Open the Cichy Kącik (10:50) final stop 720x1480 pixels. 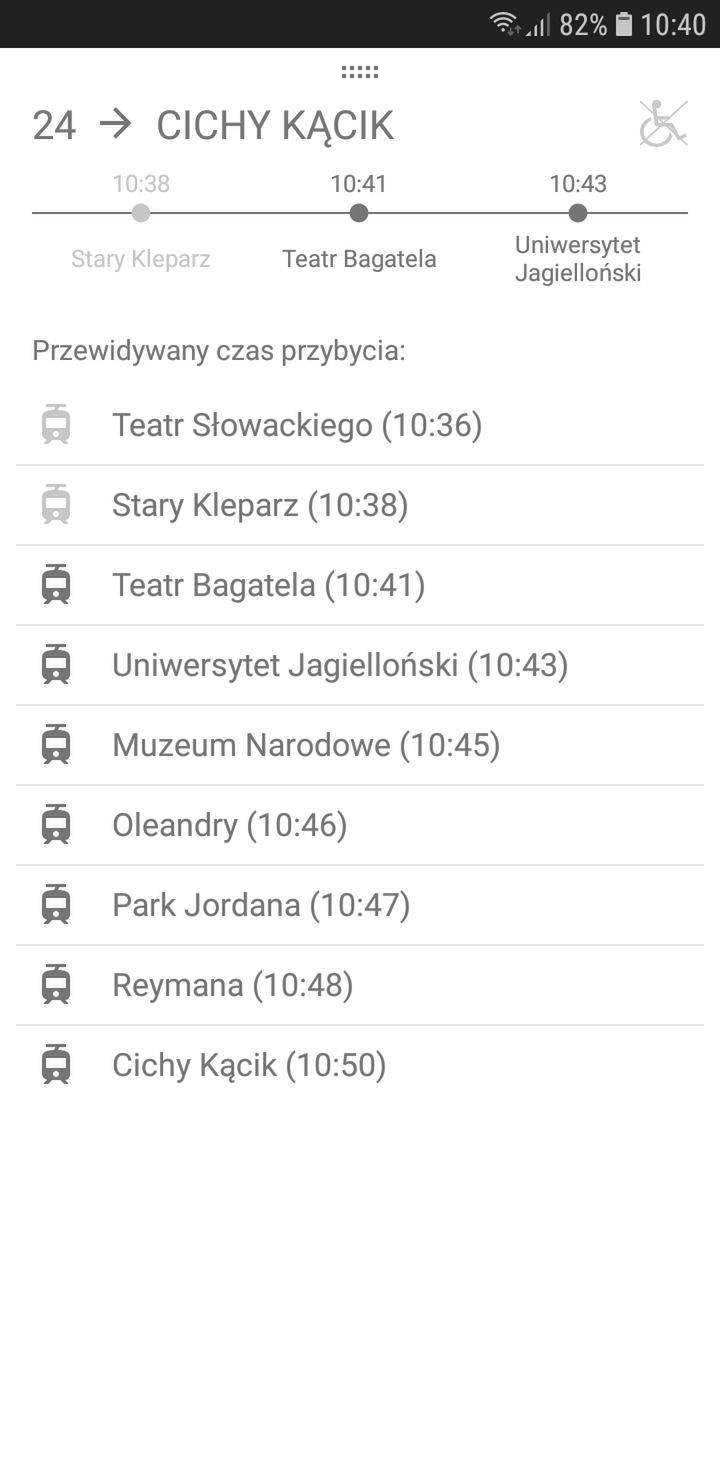(360, 1065)
